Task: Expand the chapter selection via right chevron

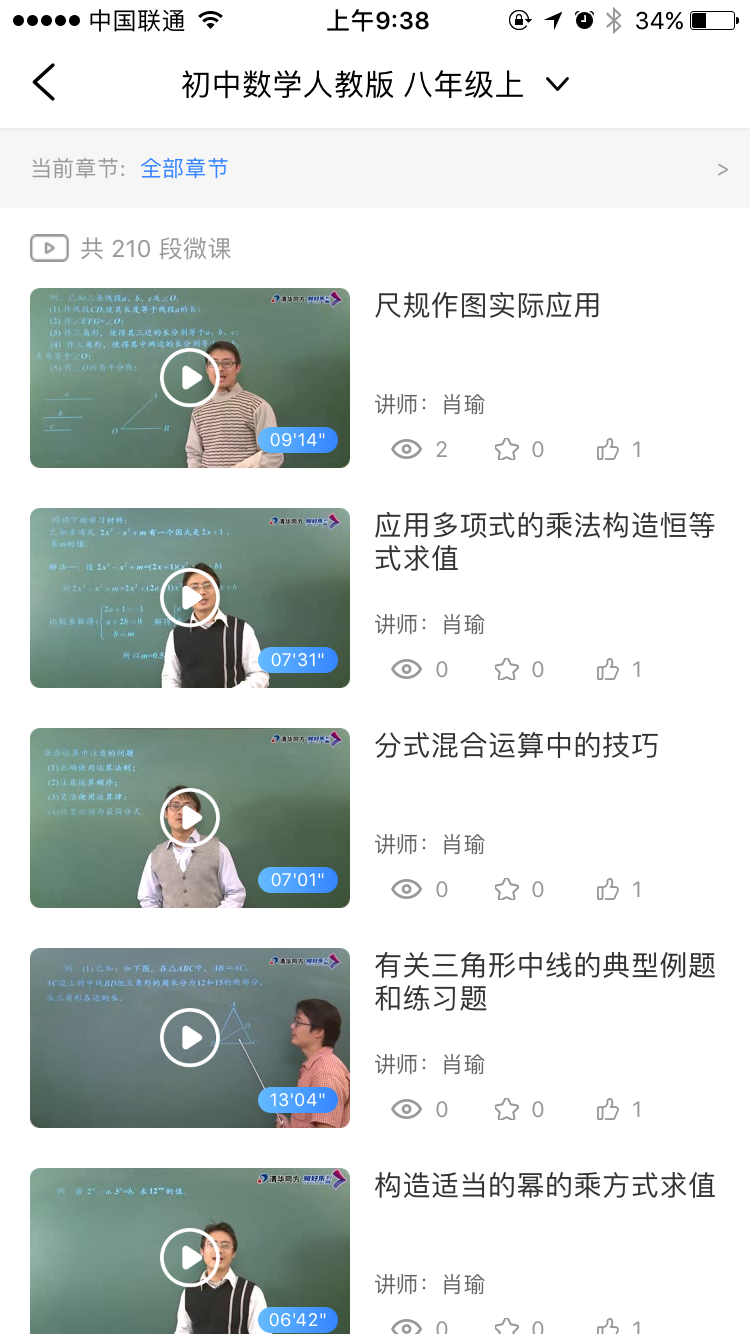Action: tap(723, 168)
